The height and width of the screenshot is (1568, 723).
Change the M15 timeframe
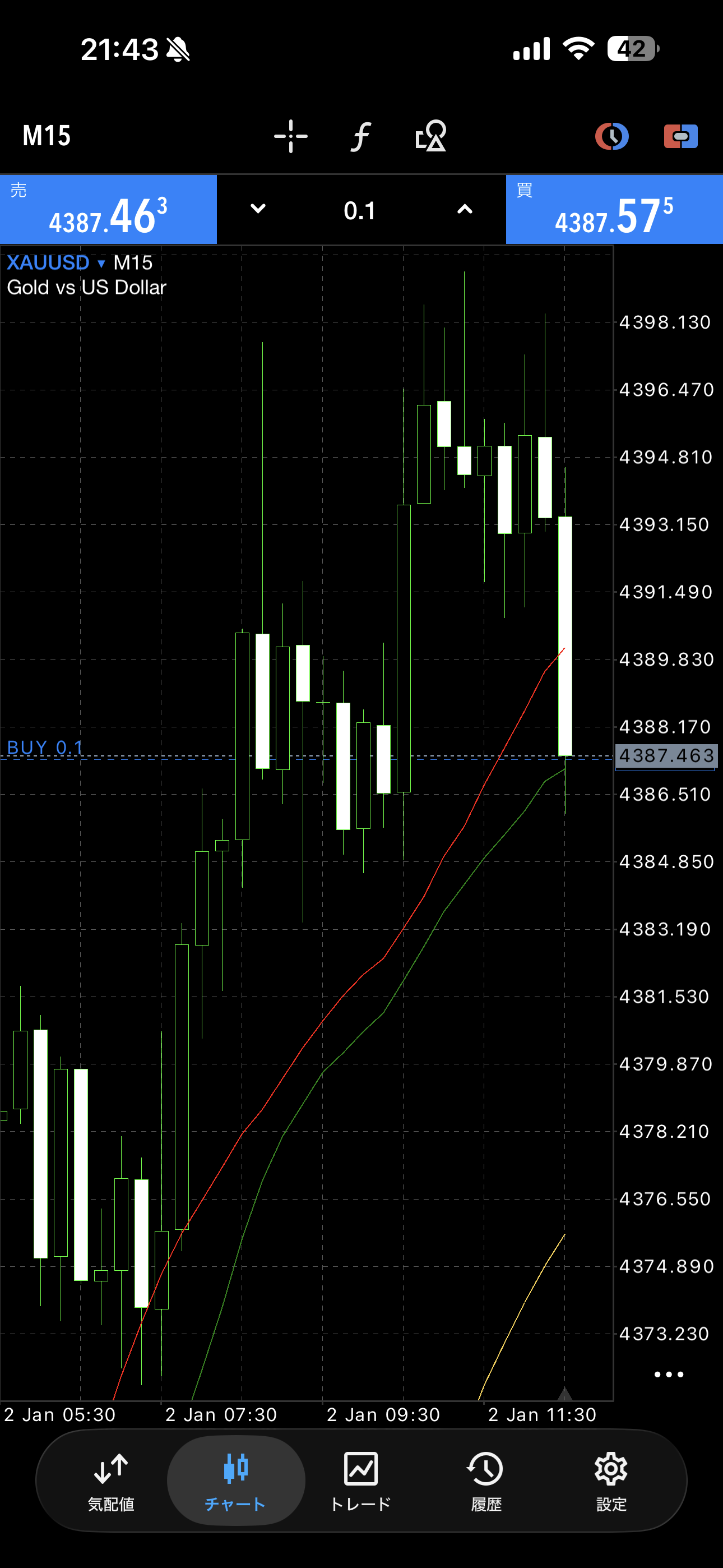coord(47,136)
